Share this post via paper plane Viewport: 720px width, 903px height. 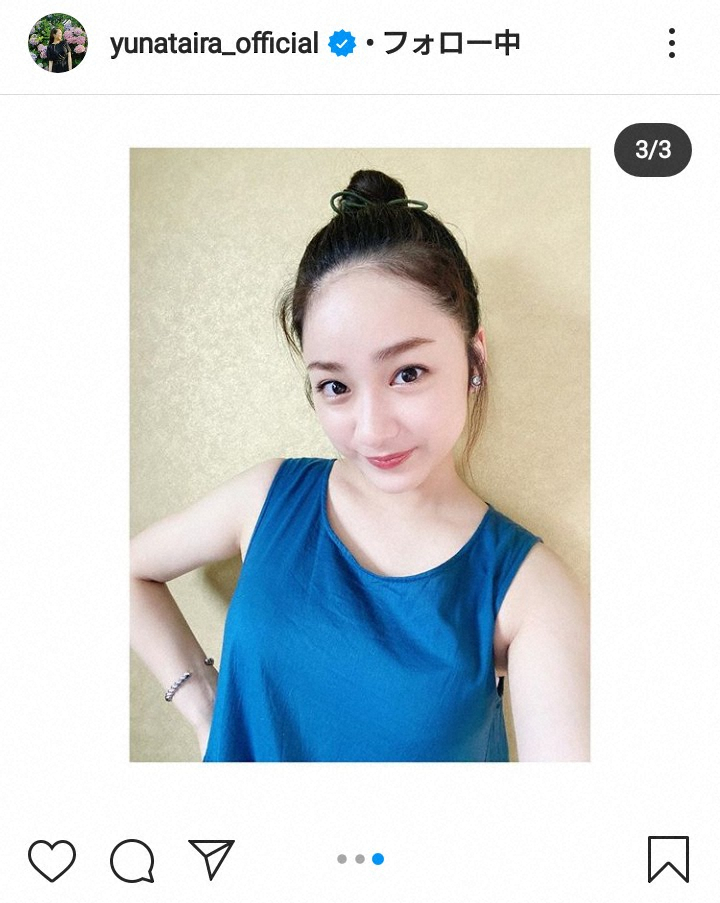point(211,859)
